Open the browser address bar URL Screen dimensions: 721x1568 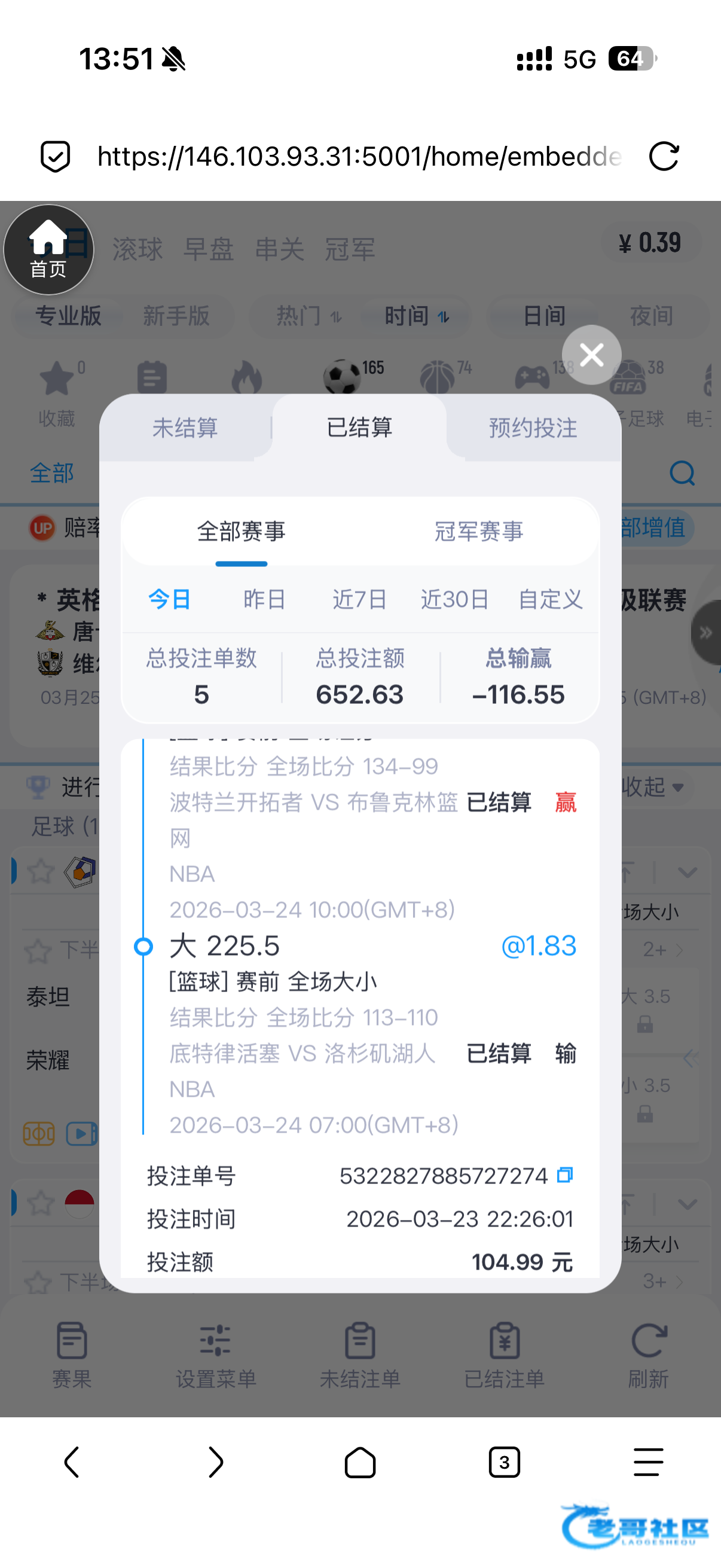(x=359, y=157)
